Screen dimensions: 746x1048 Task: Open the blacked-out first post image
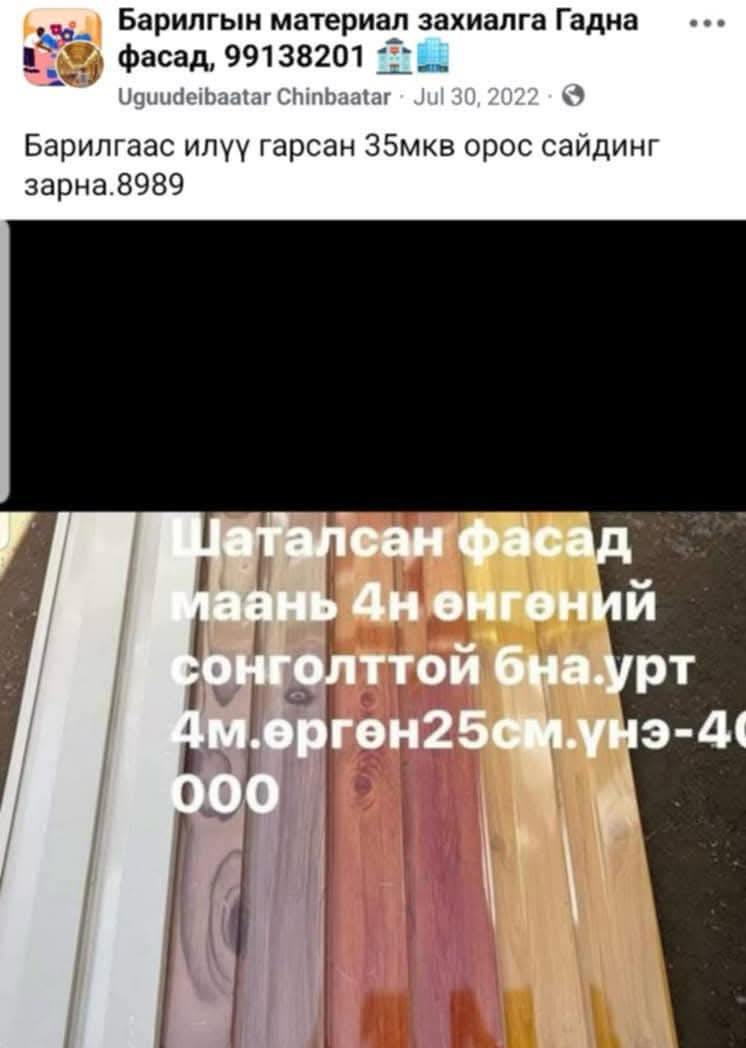[373, 362]
